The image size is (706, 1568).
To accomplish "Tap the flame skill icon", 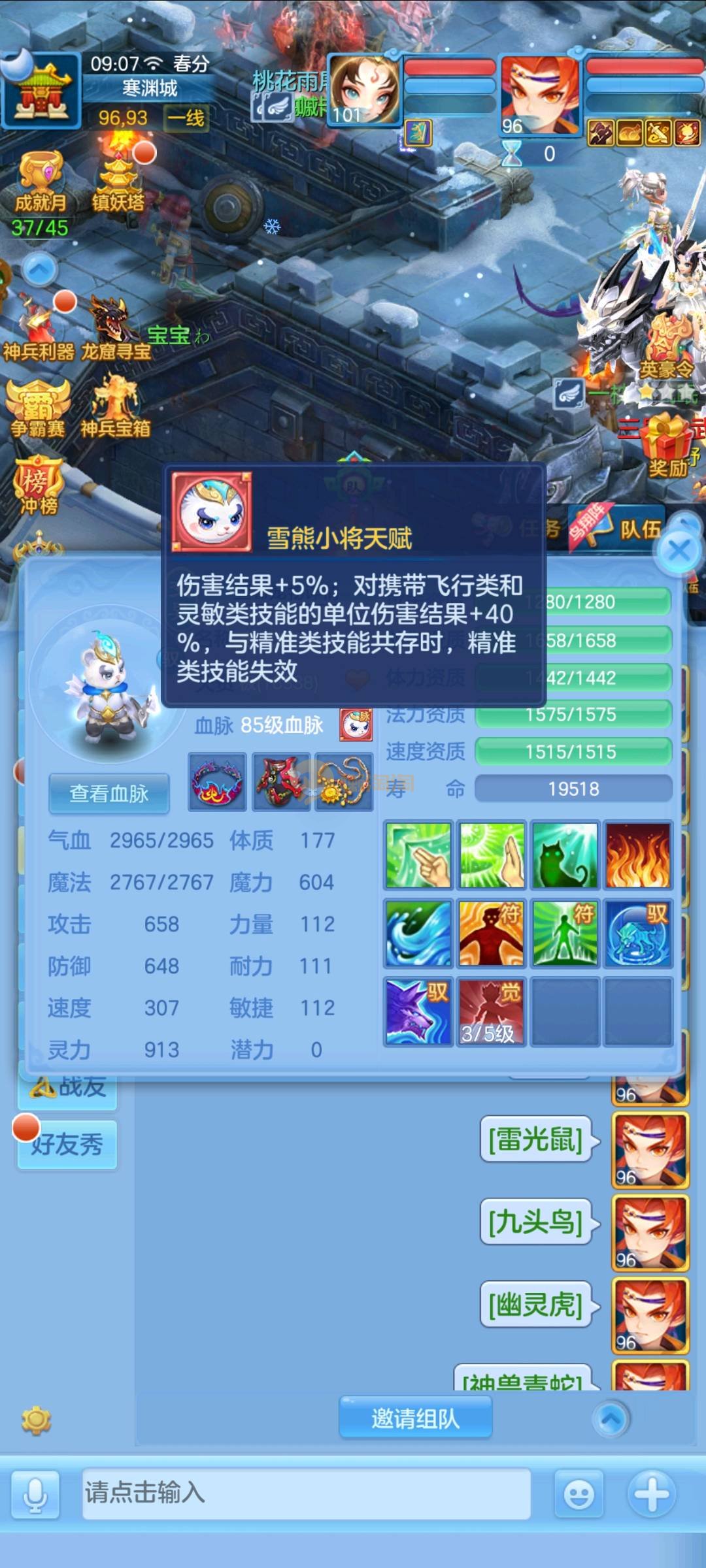I will (x=638, y=855).
